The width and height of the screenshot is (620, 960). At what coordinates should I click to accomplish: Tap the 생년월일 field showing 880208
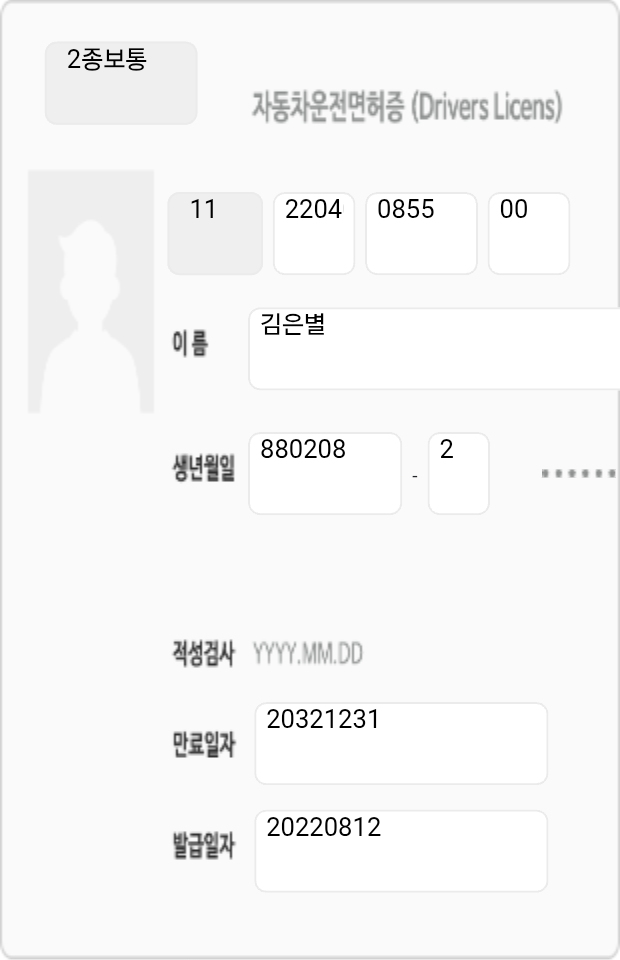325,473
